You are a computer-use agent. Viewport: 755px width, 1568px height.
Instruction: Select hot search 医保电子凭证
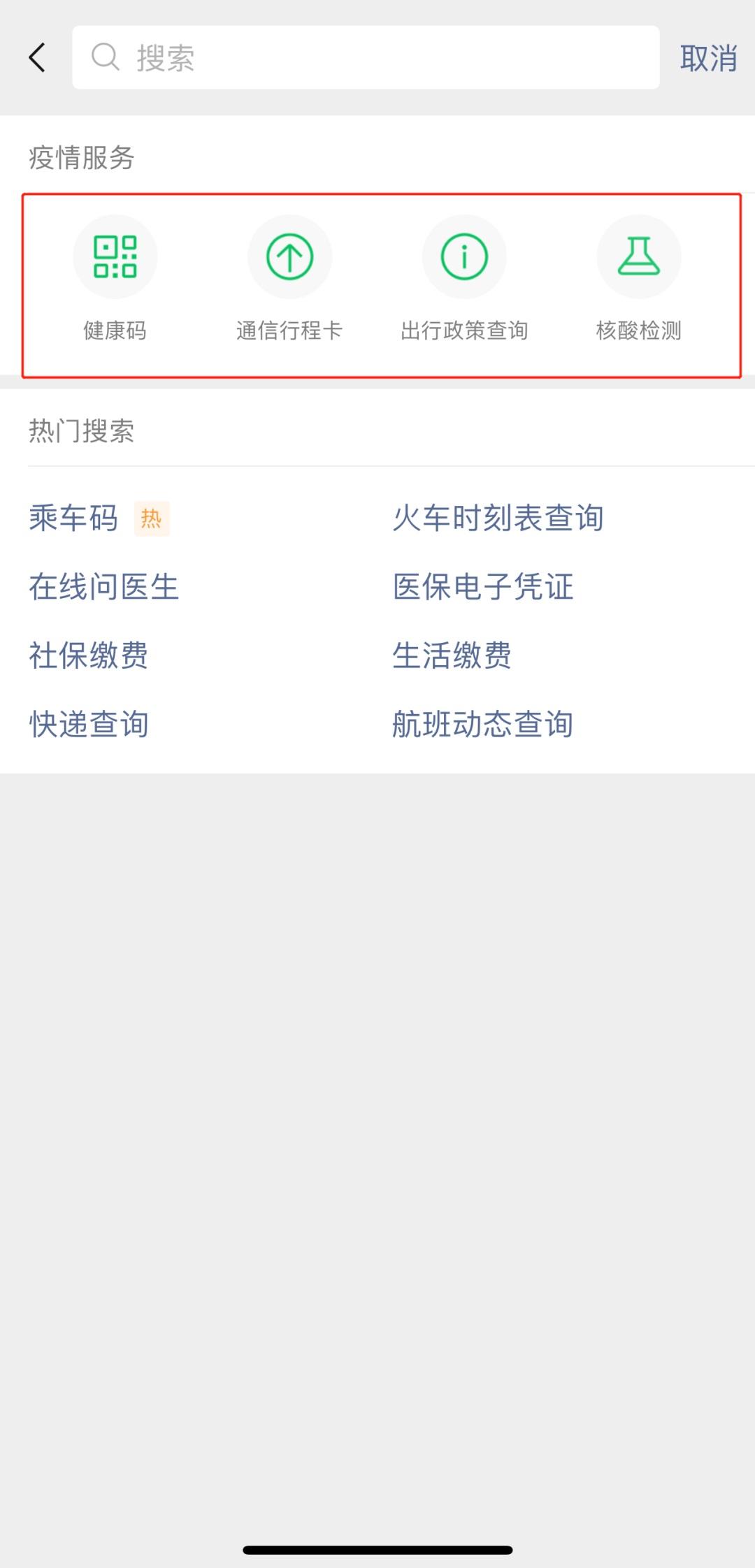tap(483, 587)
